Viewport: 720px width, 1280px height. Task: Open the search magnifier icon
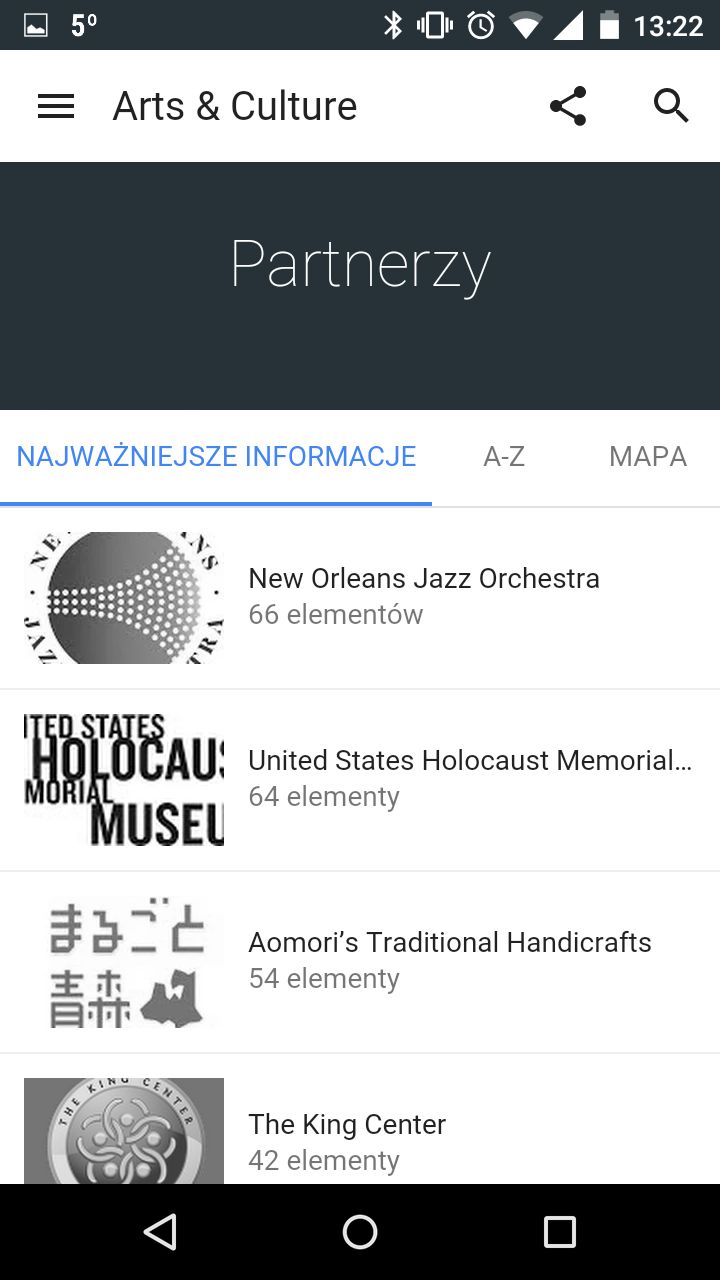coord(671,105)
